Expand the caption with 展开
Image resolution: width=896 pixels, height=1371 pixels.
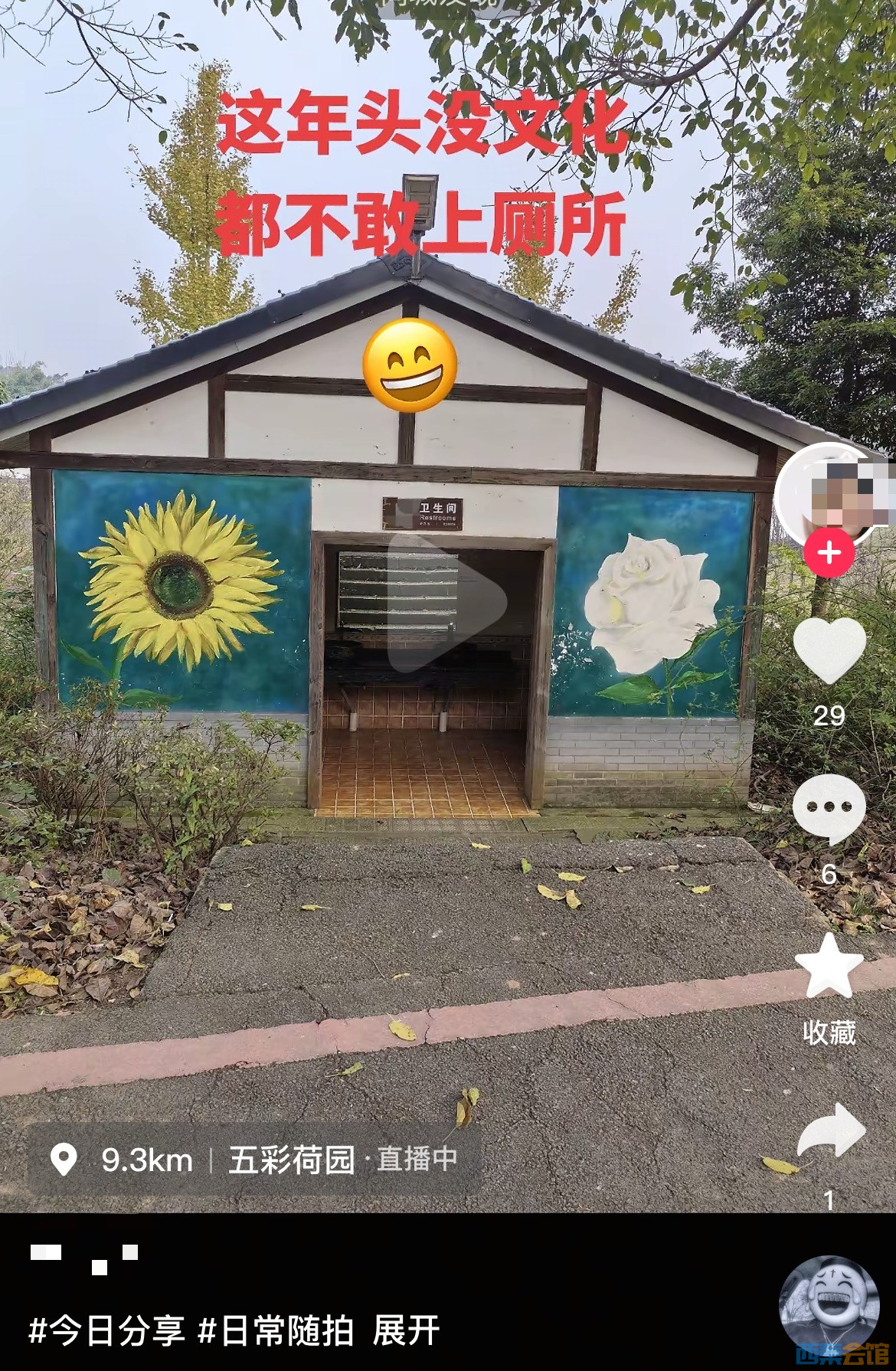[x=406, y=1330]
